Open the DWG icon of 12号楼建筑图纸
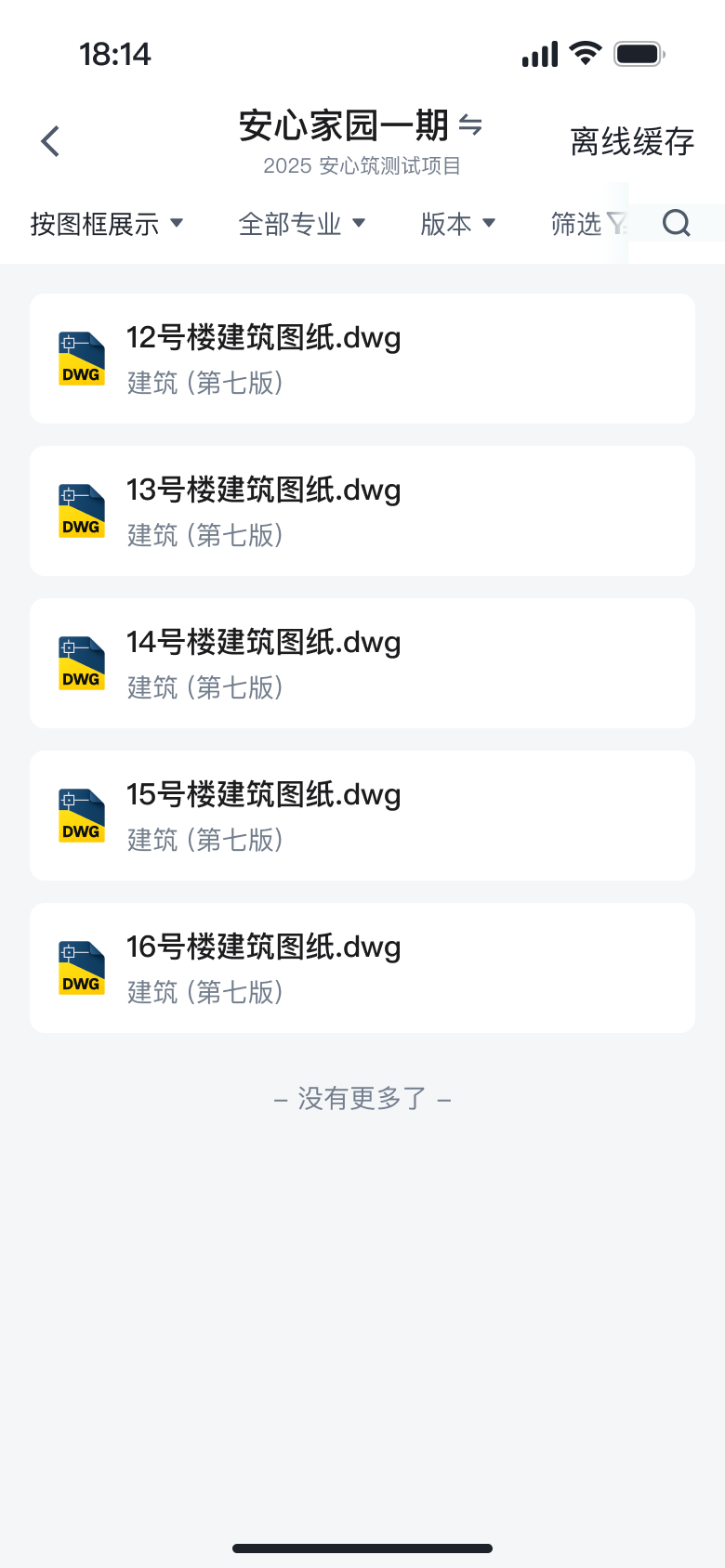Image resolution: width=725 pixels, height=1568 pixels. click(81, 359)
